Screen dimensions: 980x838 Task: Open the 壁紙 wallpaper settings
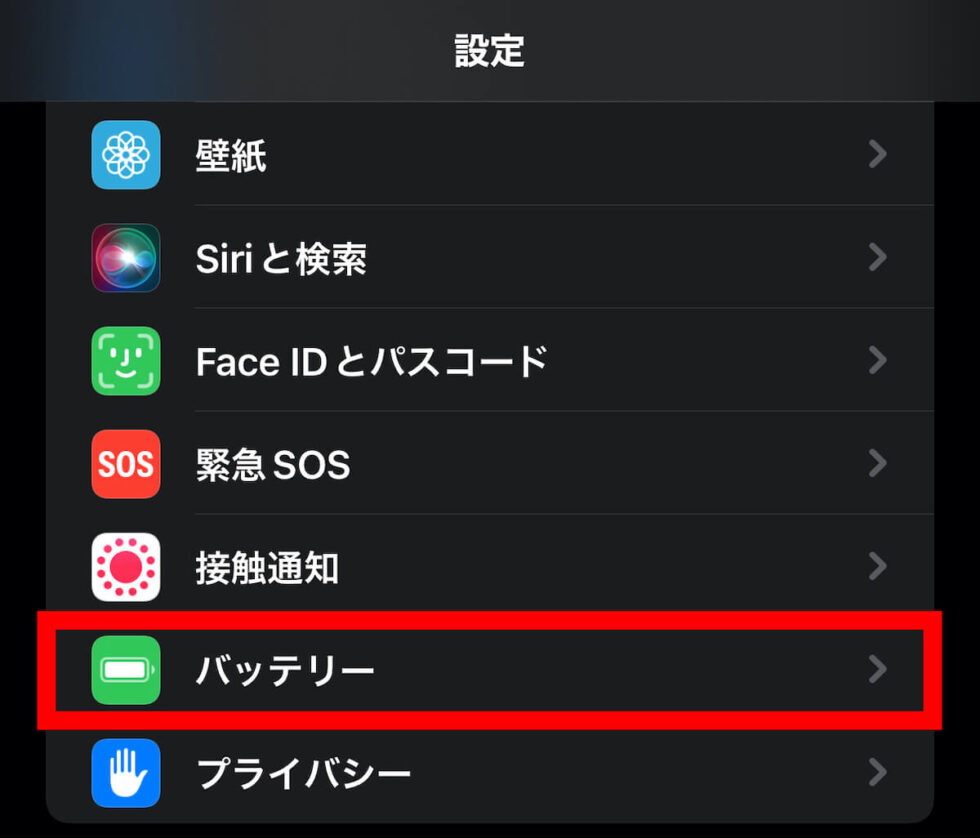pyautogui.click(x=490, y=155)
